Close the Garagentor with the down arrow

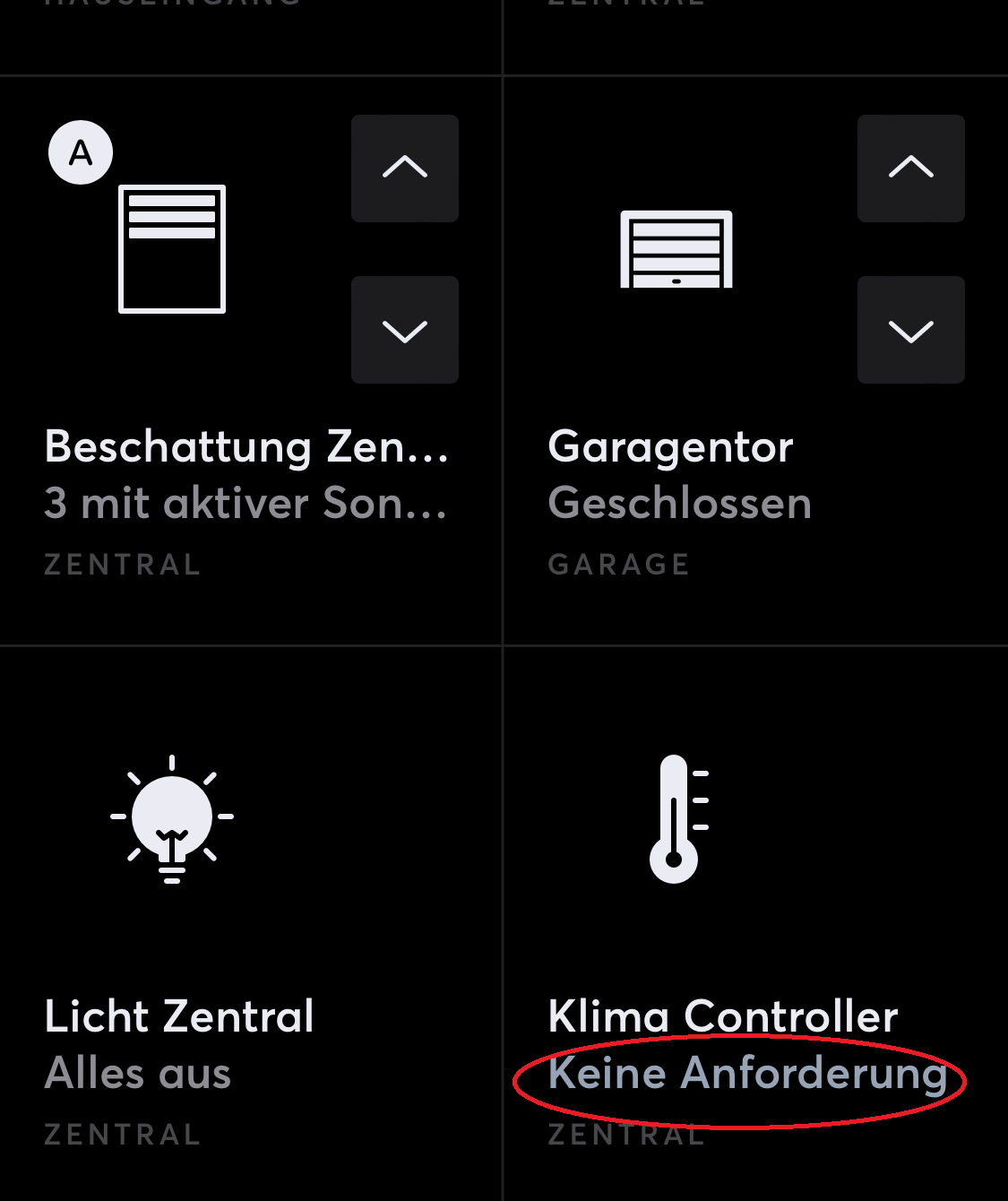tap(910, 330)
